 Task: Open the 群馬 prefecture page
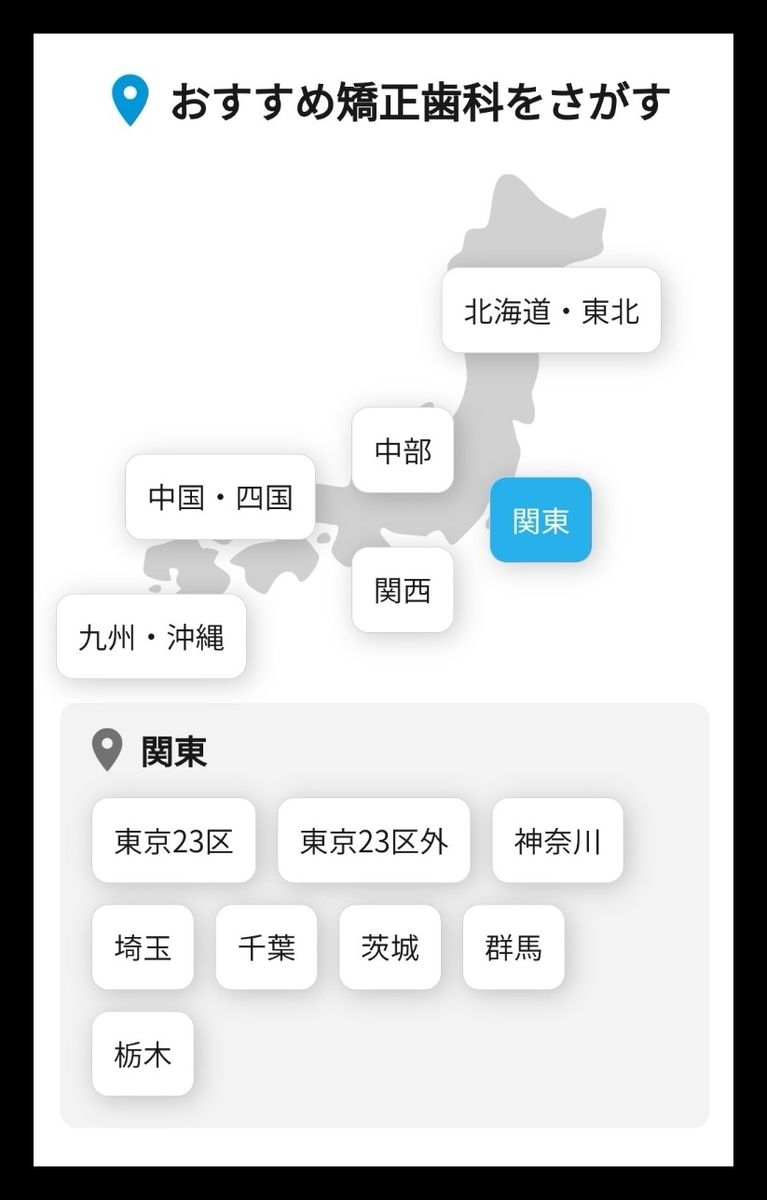[x=513, y=947]
